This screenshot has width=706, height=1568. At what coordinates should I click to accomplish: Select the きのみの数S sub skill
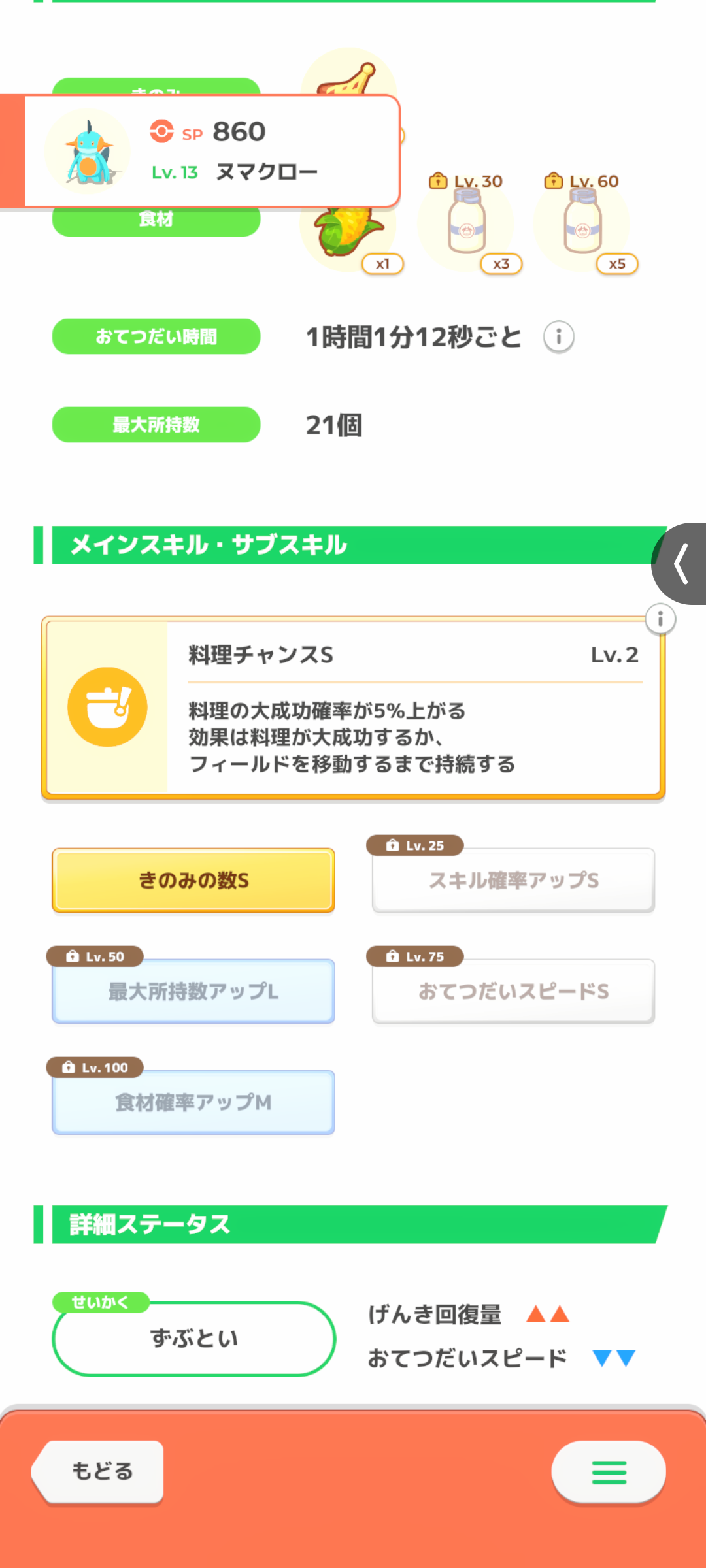(193, 880)
